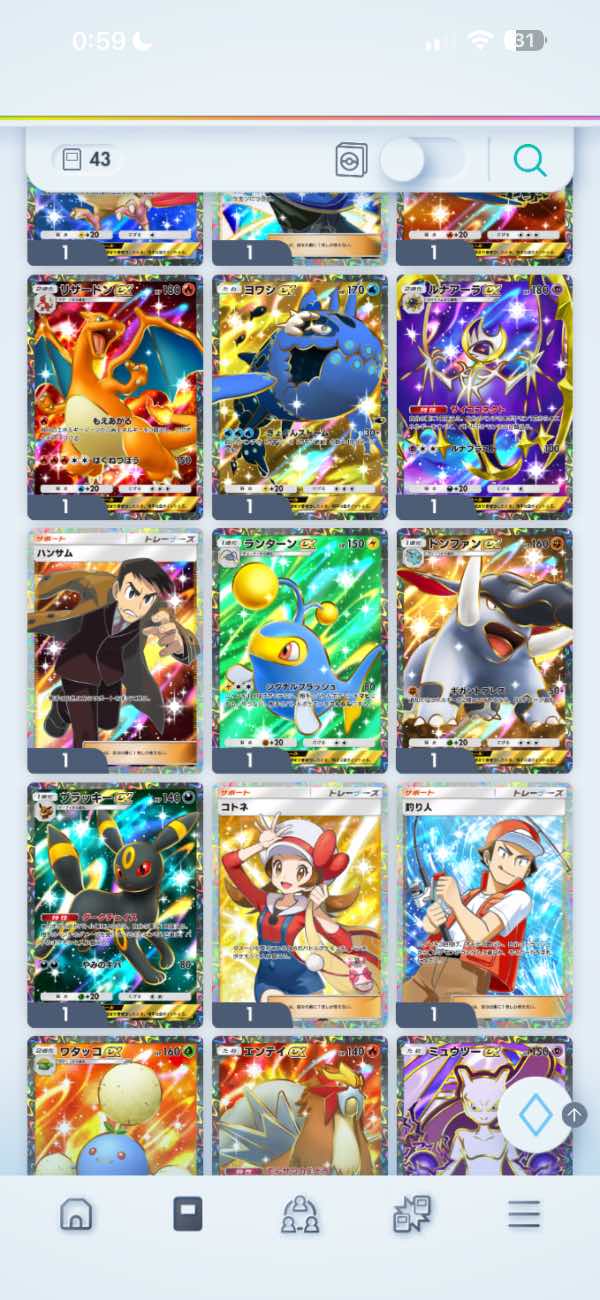
Task: Open the hamburger menu tab
Action: [x=523, y=1214]
